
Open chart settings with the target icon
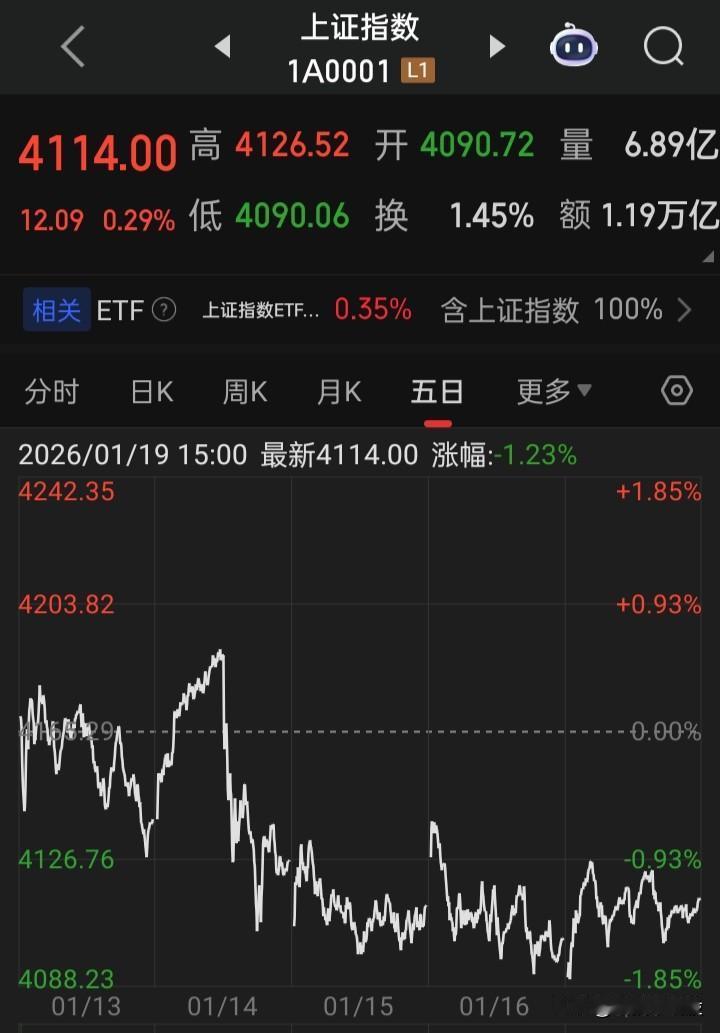[675, 391]
